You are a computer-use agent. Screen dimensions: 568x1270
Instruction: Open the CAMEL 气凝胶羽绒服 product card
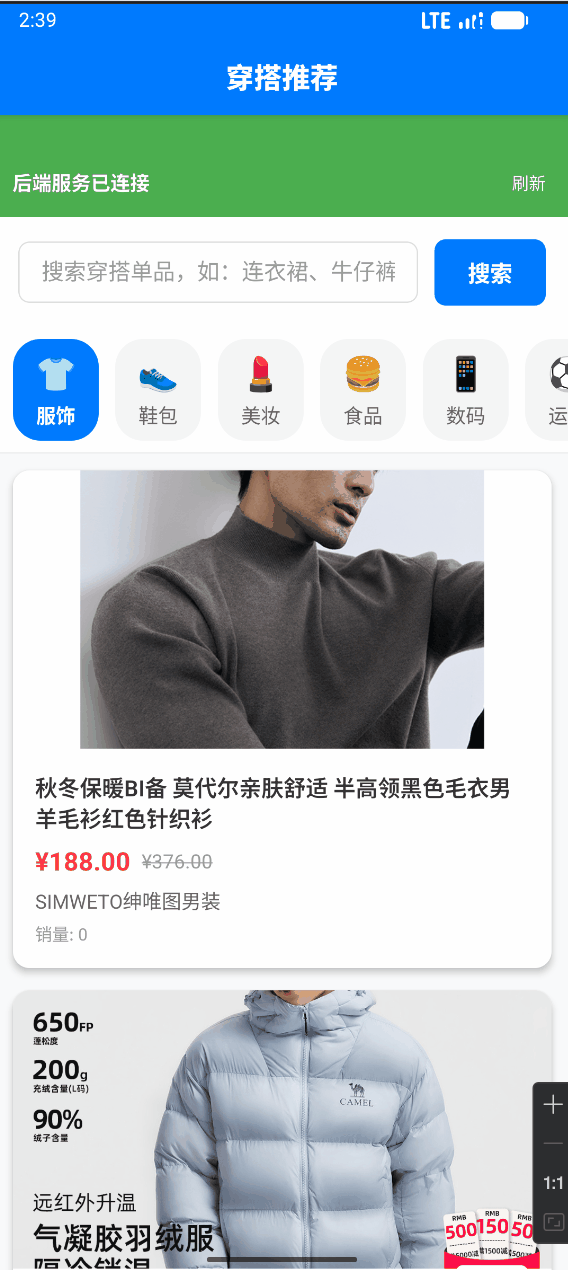pyautogui.click(x=282, y=1130)
